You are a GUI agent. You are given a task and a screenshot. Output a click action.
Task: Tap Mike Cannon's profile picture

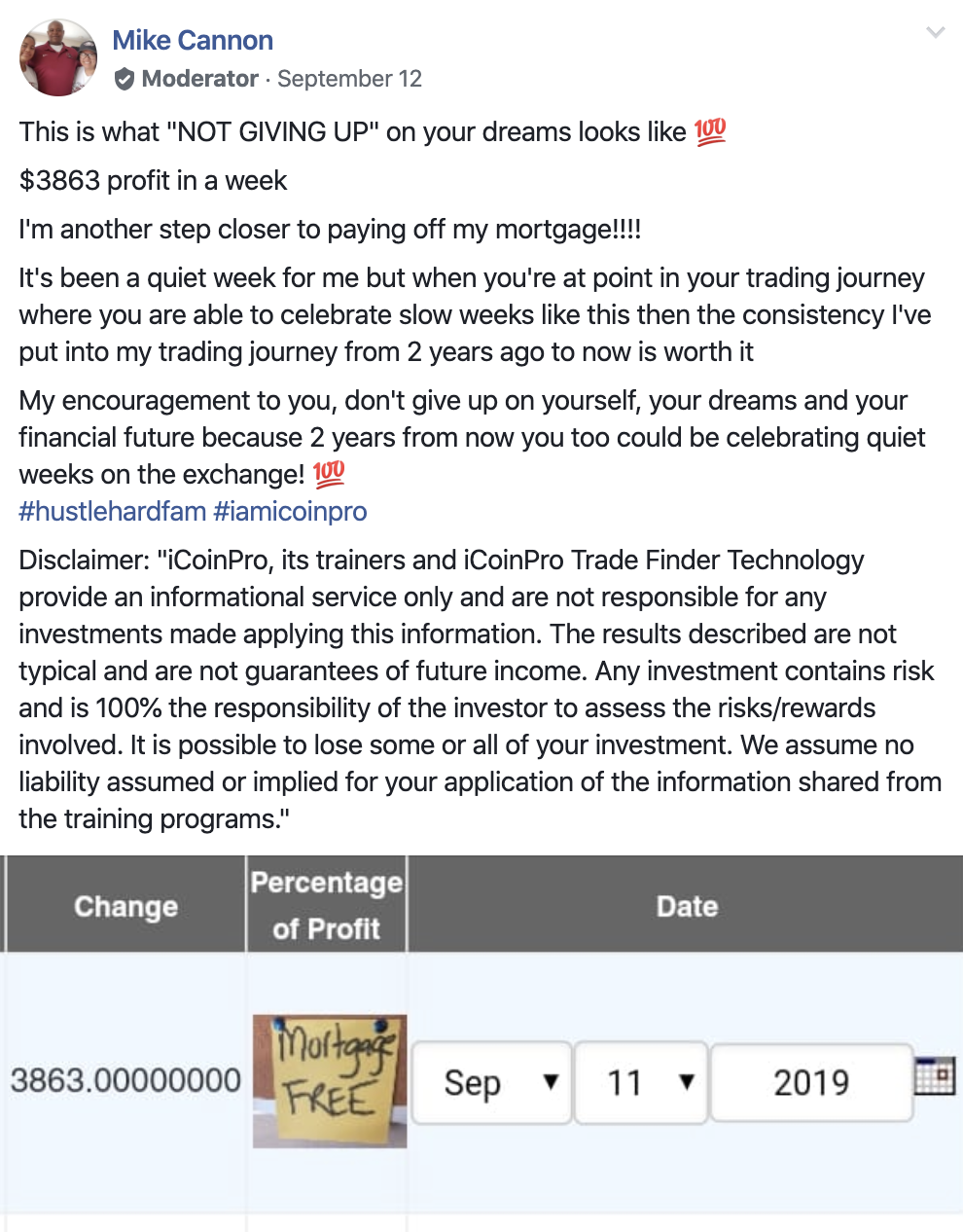(x=58, y=58)
